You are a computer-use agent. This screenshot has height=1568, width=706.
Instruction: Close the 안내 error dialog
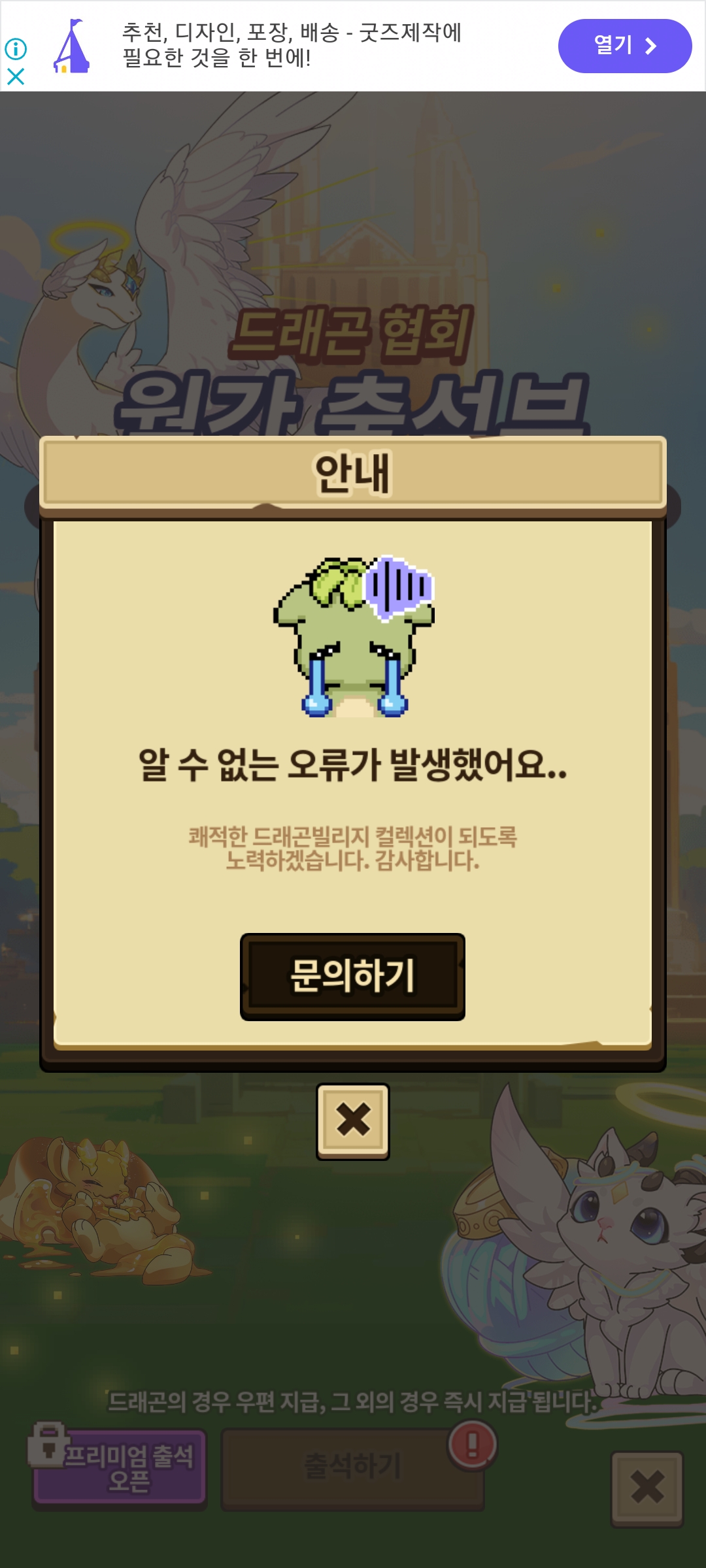353,1121
